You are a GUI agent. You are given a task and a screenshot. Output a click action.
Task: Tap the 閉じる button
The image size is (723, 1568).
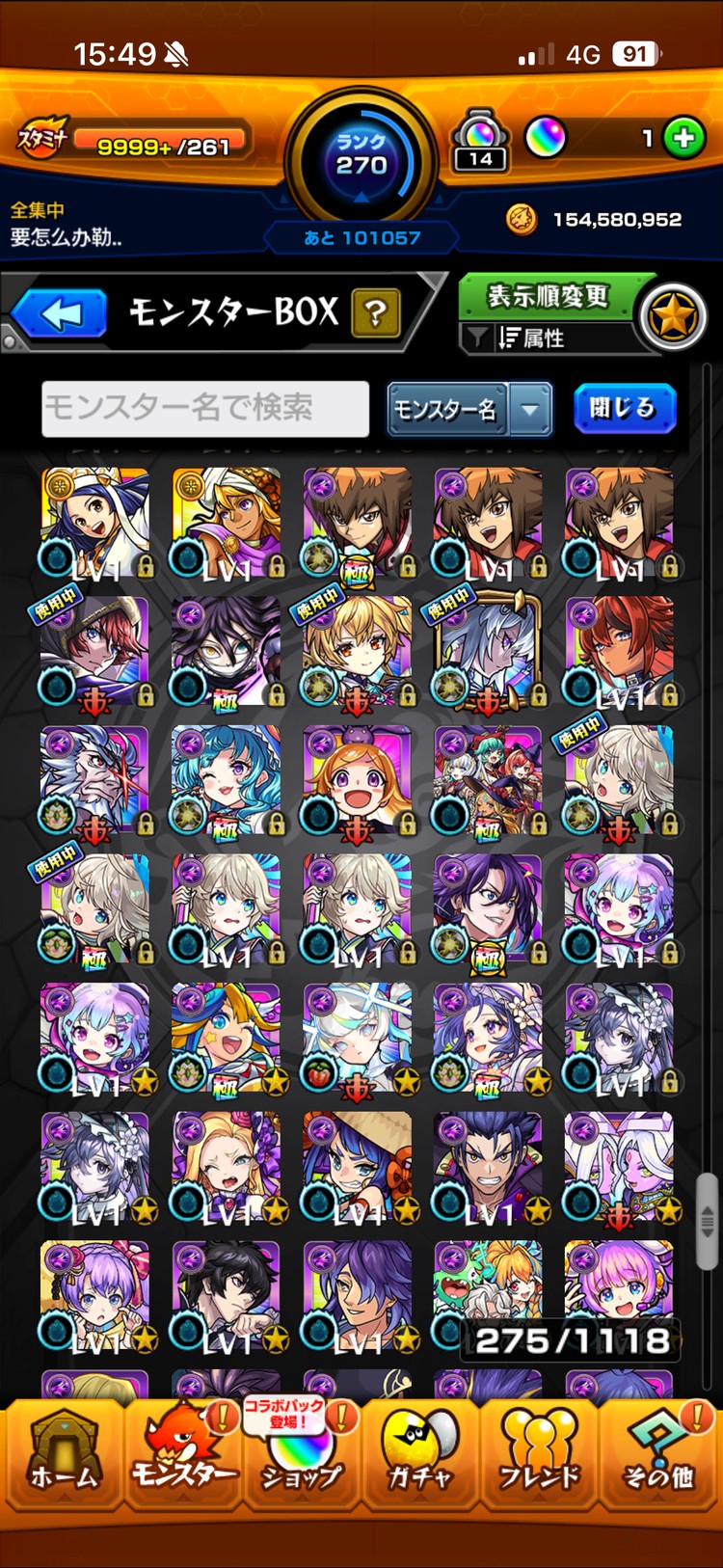click(623, 408)
